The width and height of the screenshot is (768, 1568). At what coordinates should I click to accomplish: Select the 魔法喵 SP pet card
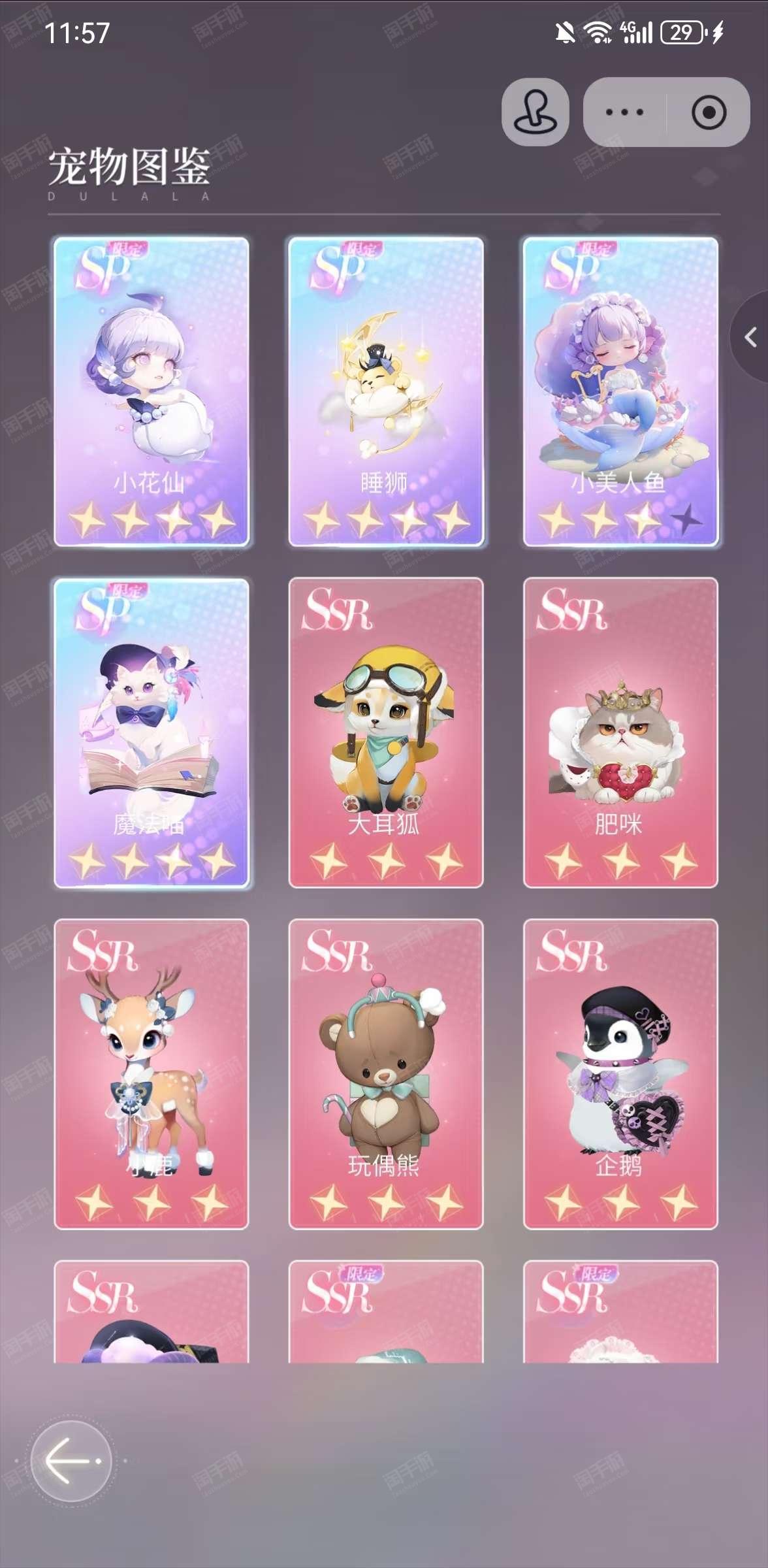[152, 733]
